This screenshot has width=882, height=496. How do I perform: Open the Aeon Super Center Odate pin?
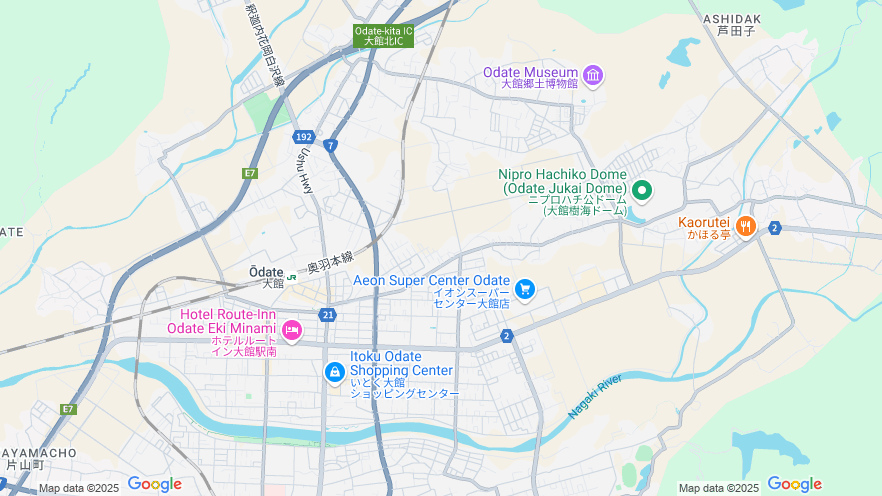525,290
